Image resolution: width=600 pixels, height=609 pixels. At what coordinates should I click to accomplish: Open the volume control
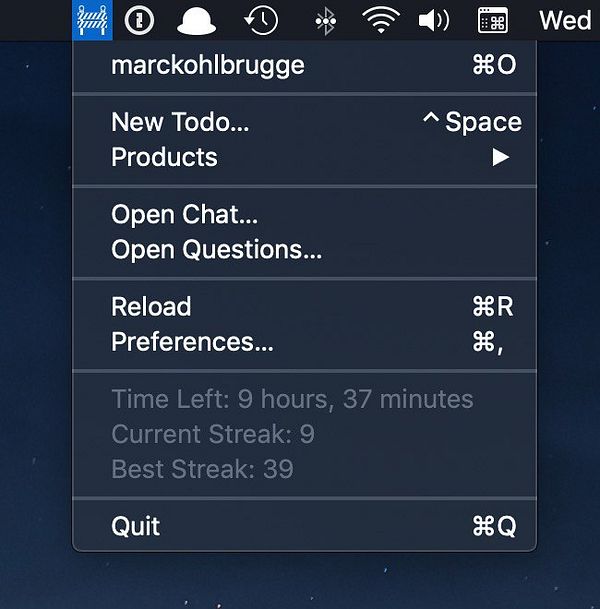pos(433,20)
